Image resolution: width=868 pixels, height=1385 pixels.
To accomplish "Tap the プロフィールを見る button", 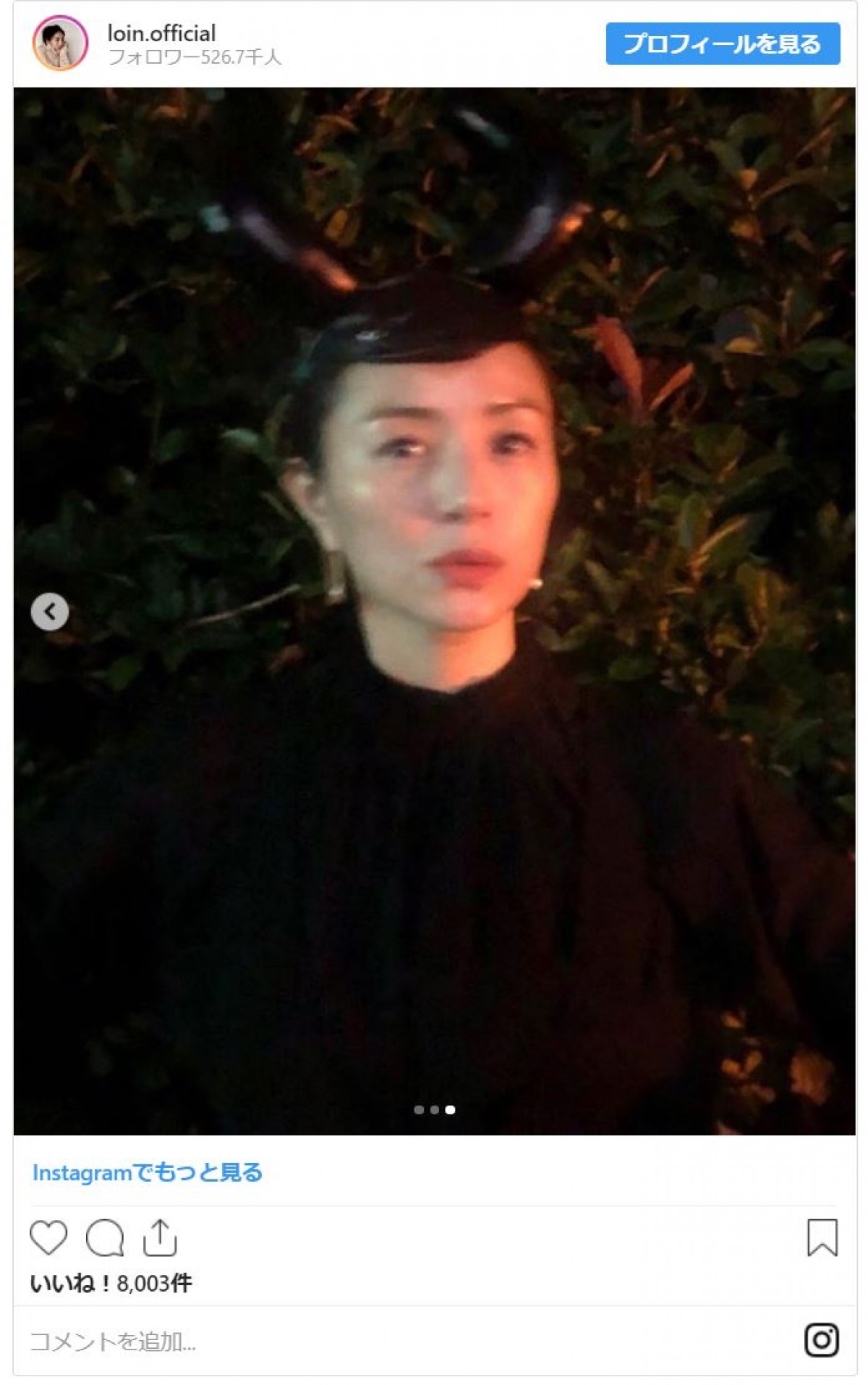I will point(722,44).
